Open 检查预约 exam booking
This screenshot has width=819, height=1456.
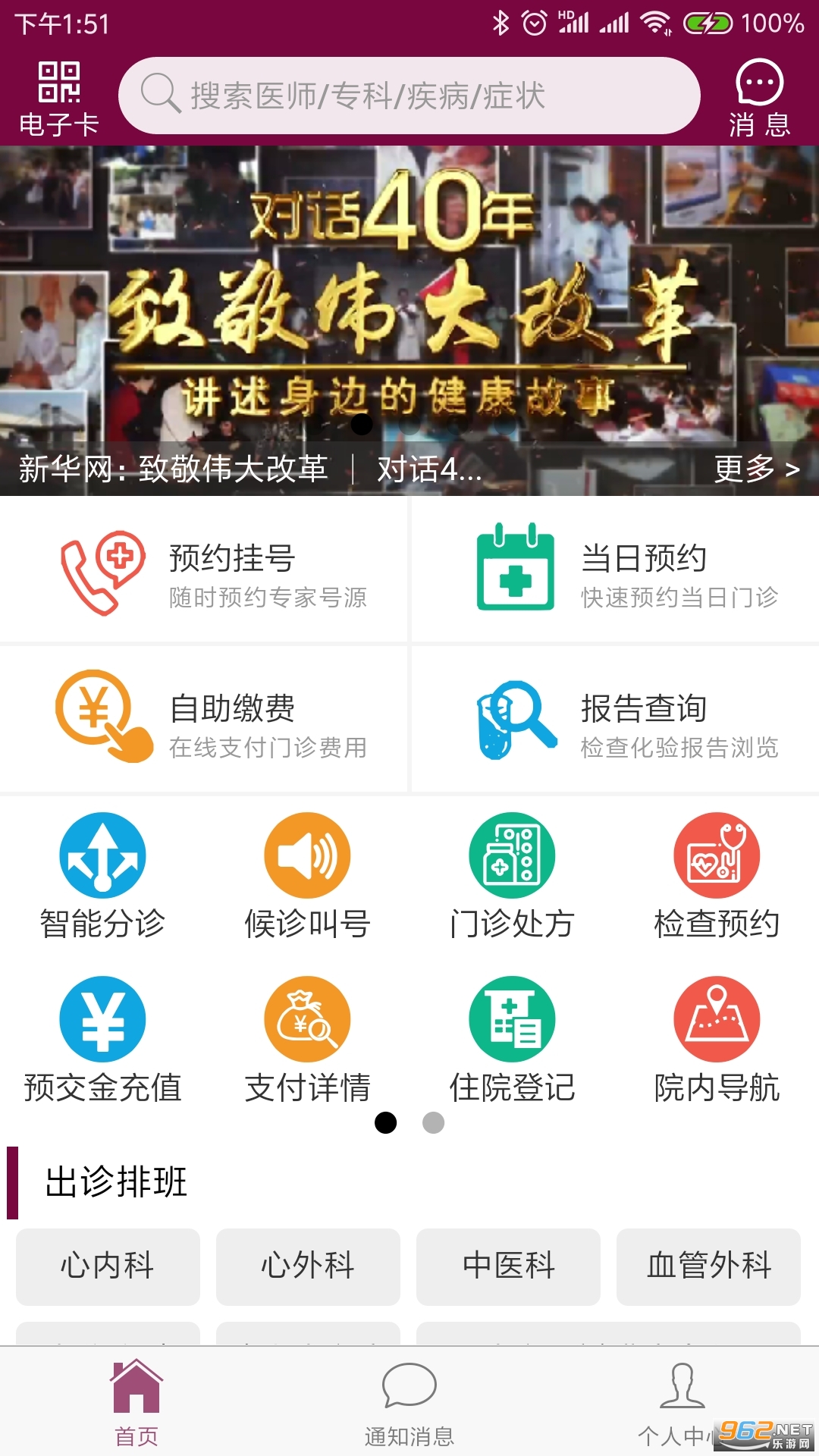coord(717,876)
